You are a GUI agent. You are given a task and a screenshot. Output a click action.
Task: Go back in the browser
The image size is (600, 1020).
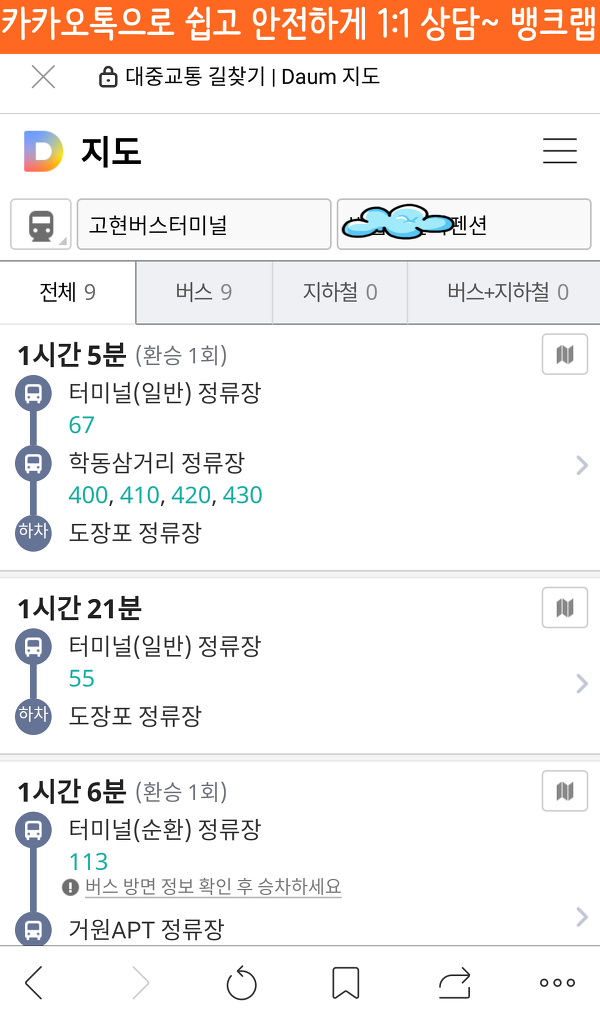pyautogui.click(x=34, y=982)
